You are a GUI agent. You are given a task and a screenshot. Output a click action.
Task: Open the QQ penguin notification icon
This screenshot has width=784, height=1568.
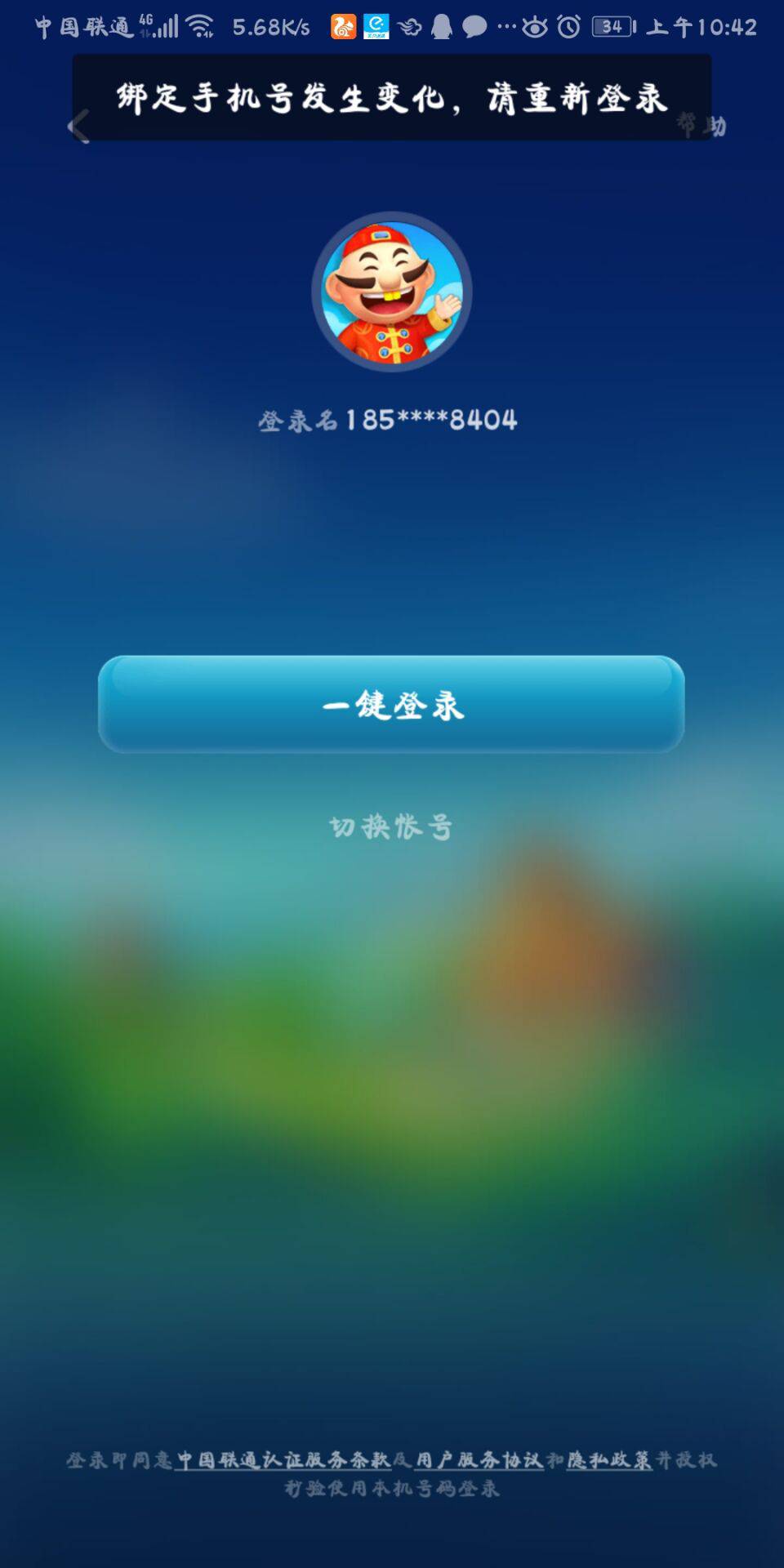(443, 26)
